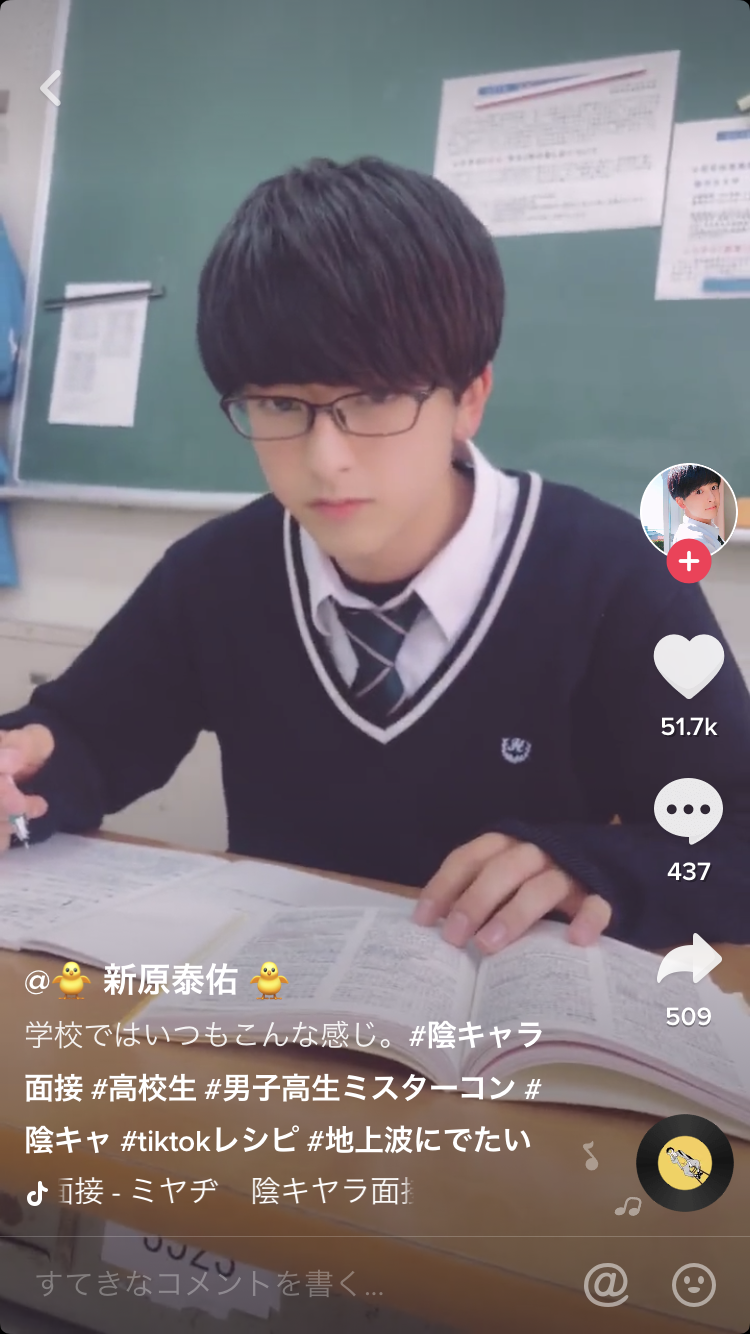
Task: Open the creator's profile picture
Action: [688, 511]
